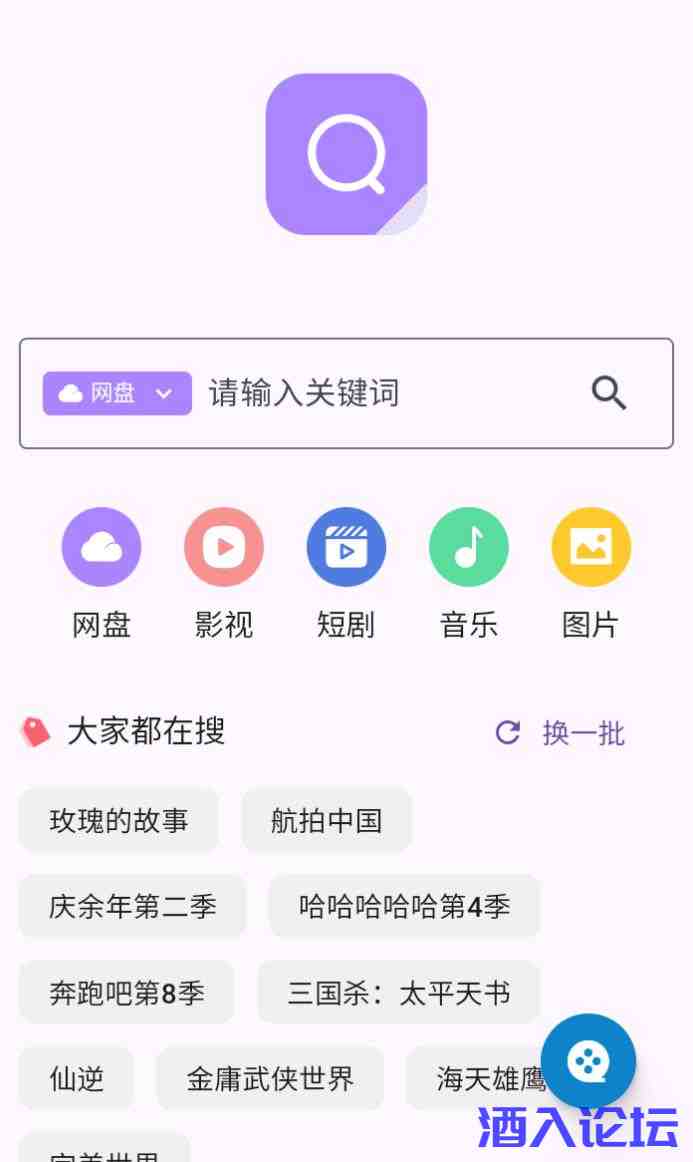Search for 哈哈哈哈哈第4季
The image size is (693, 1162).
click(x=404, y=907)
